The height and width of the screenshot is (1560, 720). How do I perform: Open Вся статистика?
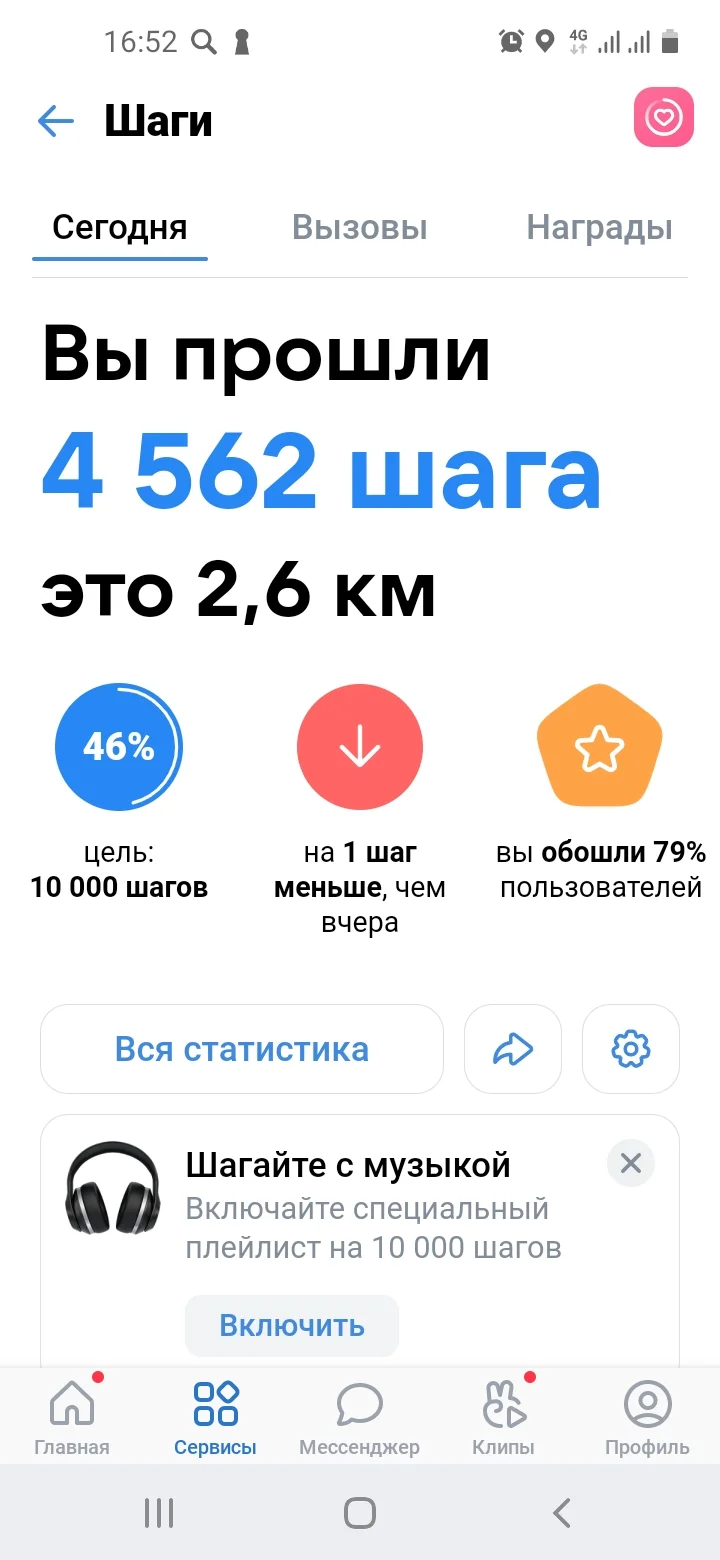[x=241, y=1049]
